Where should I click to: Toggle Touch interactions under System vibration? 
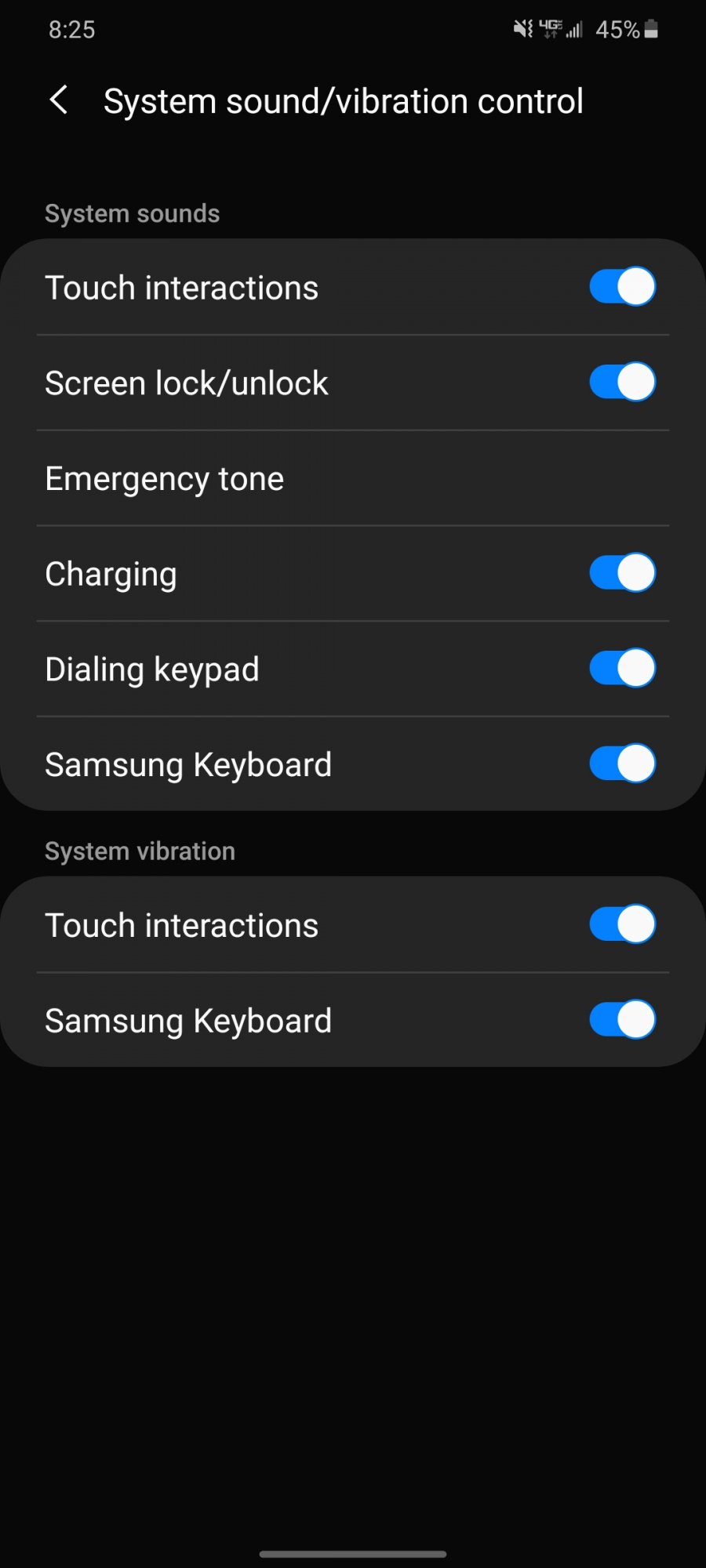point(622,924)
